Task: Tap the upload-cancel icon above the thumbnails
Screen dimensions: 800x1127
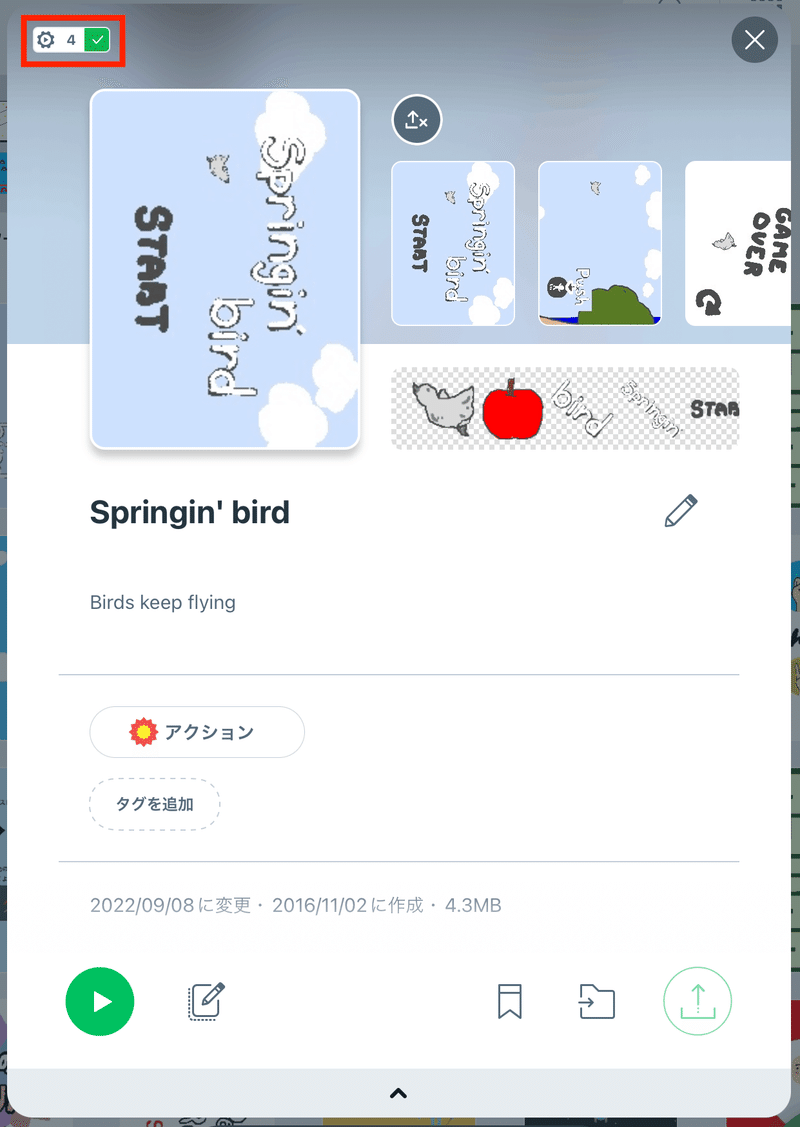Action: coord(417,121)
